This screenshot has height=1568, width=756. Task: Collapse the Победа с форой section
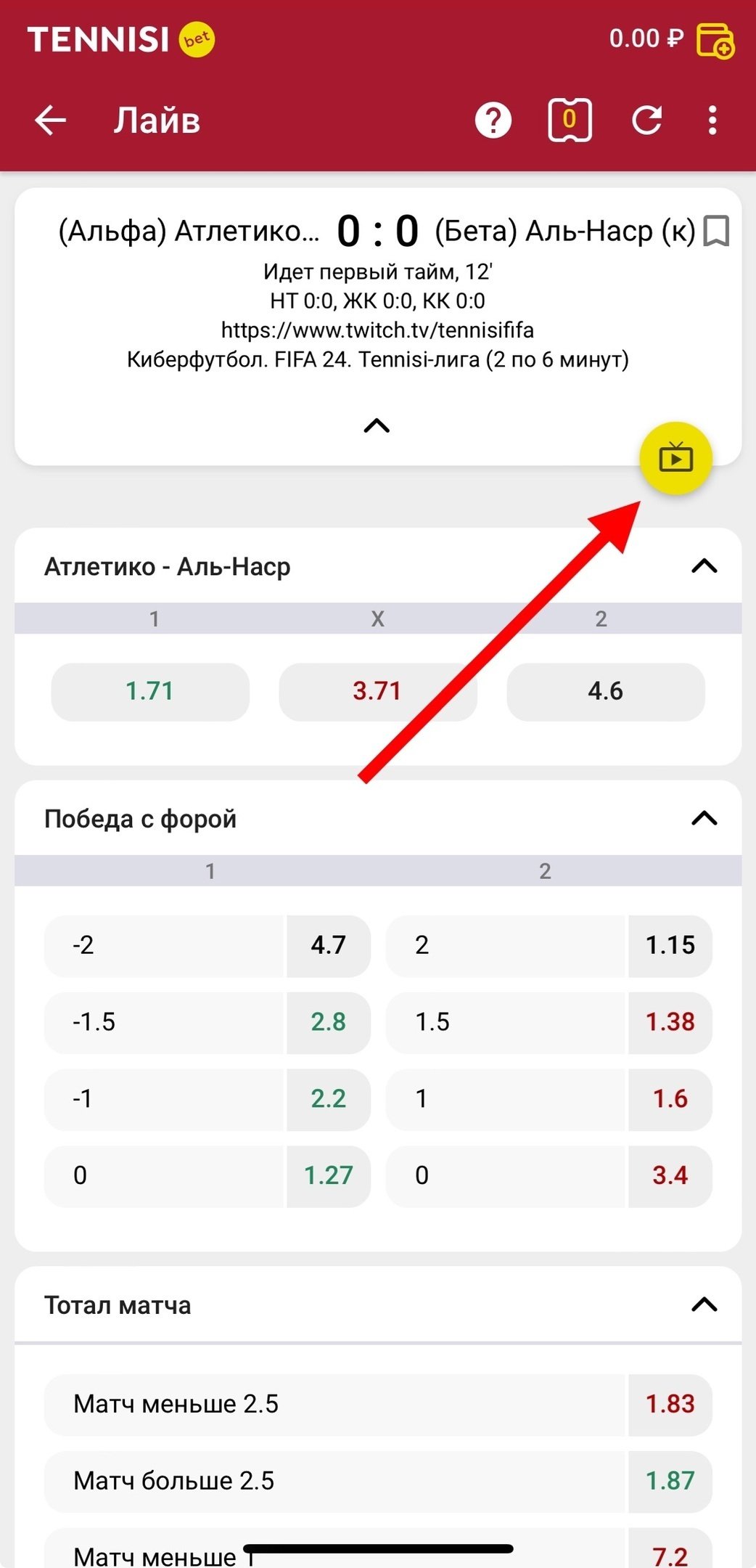(704, 819)
